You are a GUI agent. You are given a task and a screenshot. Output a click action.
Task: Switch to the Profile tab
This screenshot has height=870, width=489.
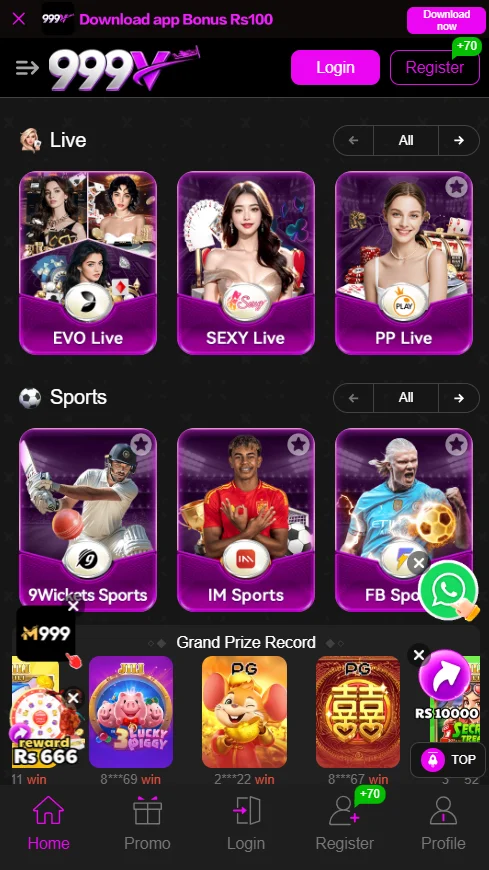click(x=443, y=823)
